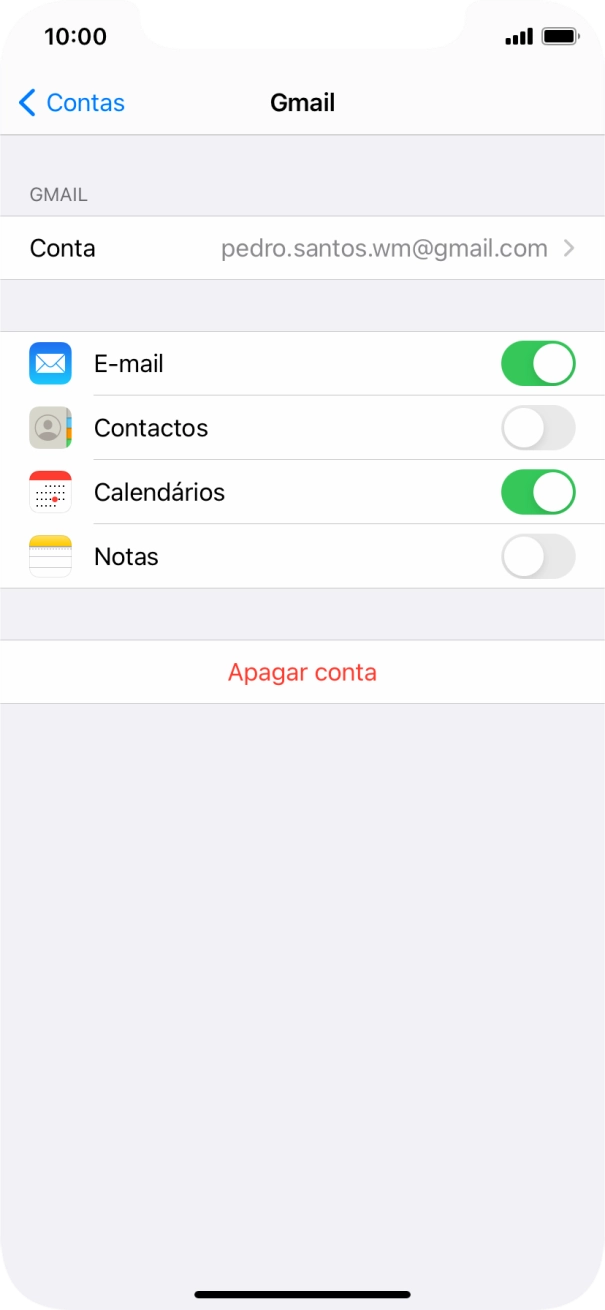Viewport: 605px width, 1310px height.
Task: Tap Apagar conta
Action: 302,672
